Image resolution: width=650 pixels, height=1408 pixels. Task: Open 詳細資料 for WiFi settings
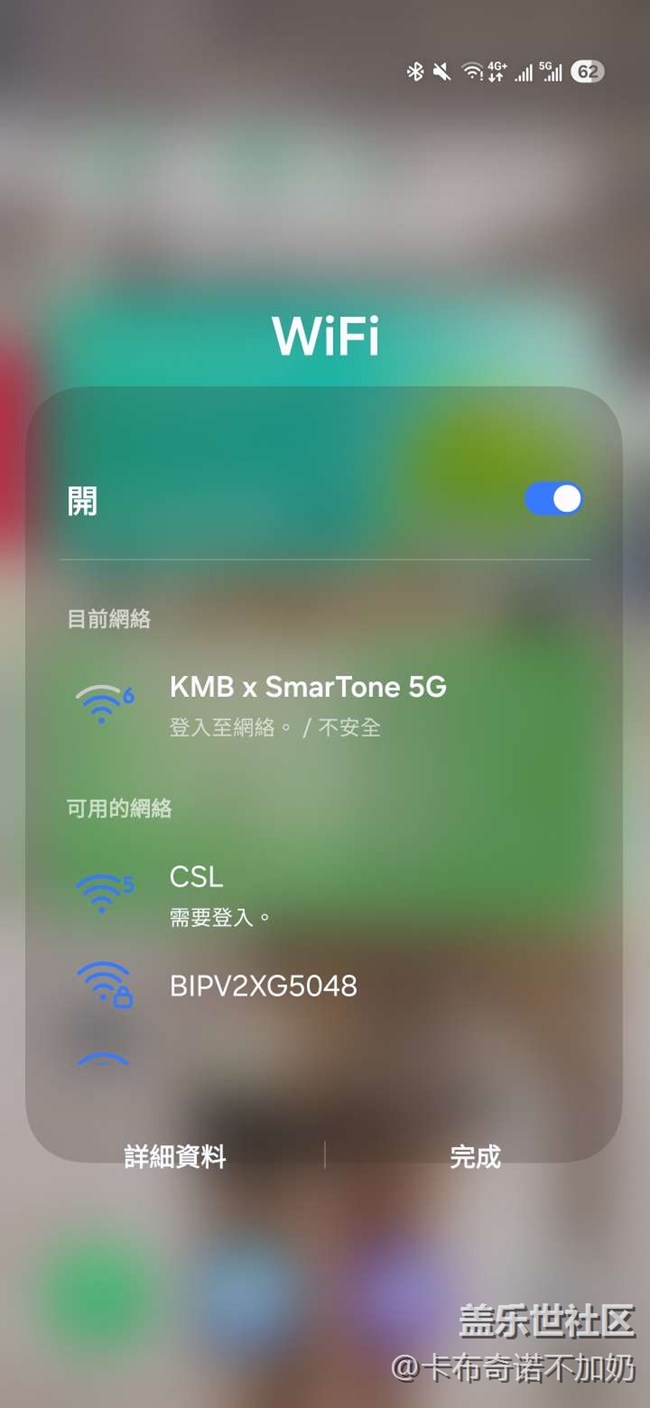(x=175, y=1157)
